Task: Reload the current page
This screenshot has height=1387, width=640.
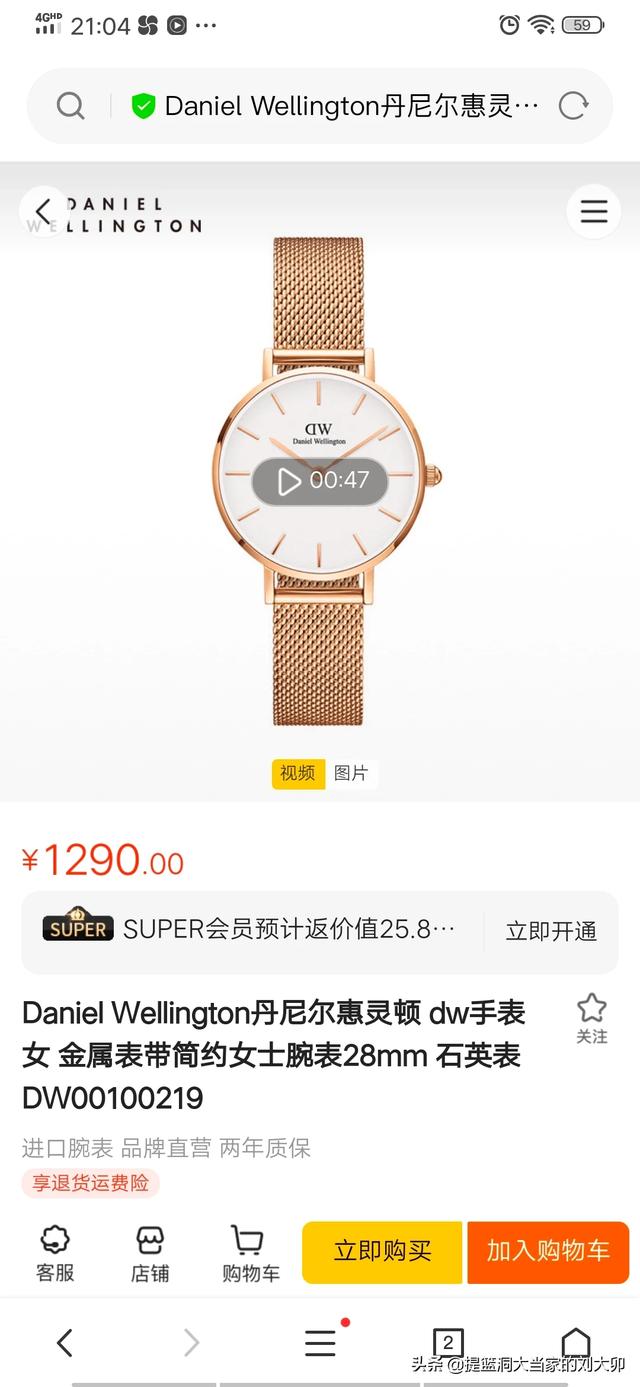Action: point(573,106)
